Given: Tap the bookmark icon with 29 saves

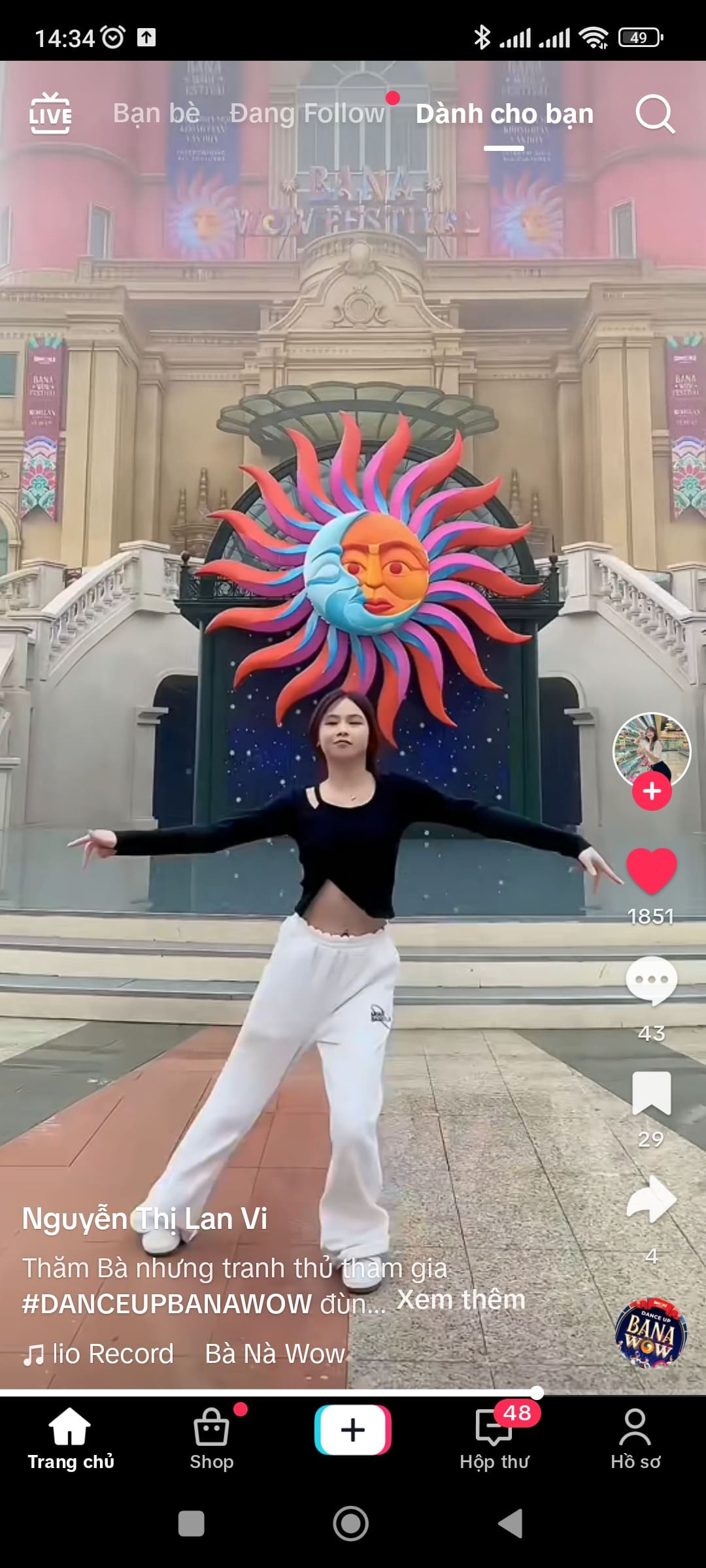Looking at the screenshot, I should [651, 1093].
